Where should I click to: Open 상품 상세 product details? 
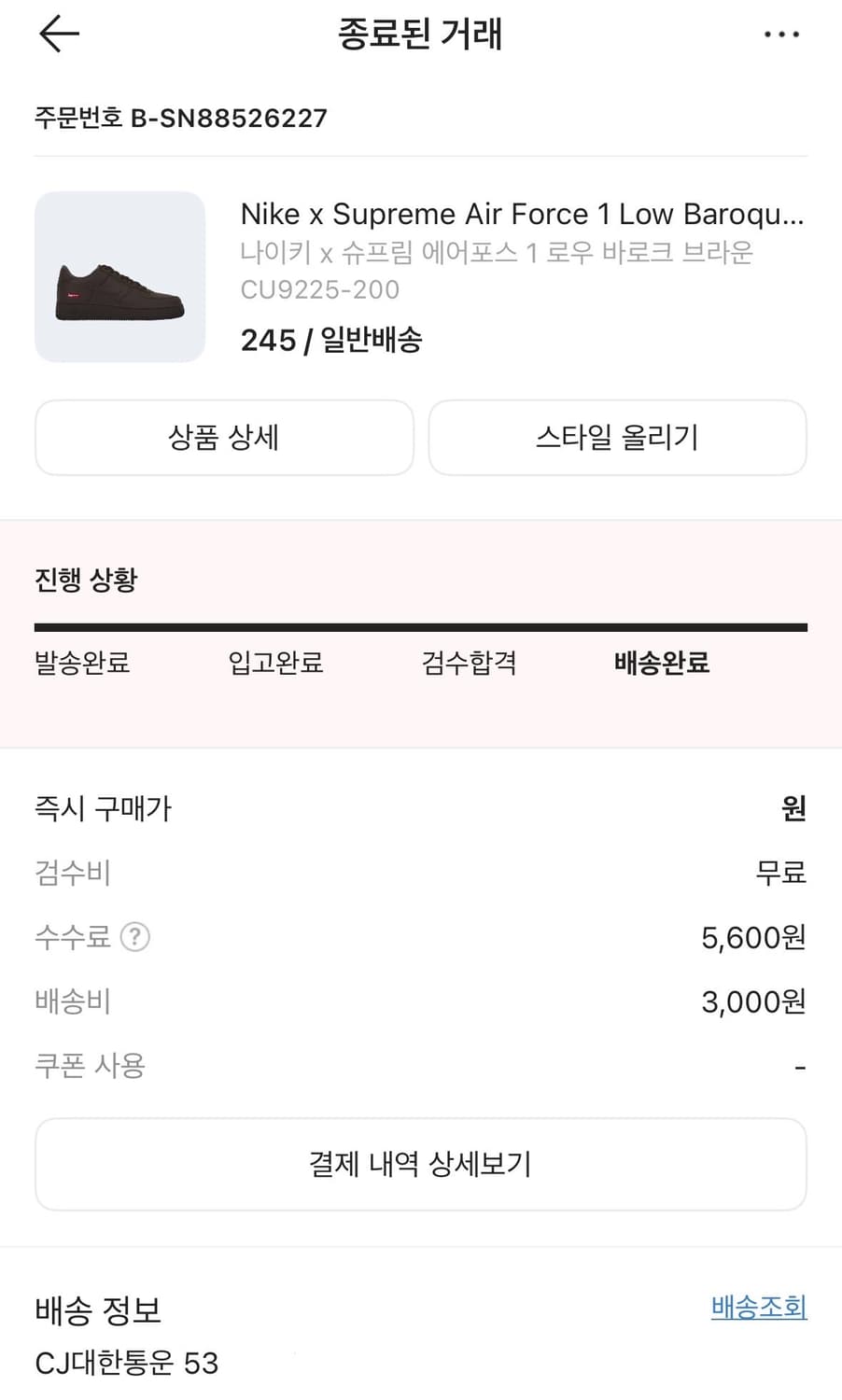tap(224, 438)
